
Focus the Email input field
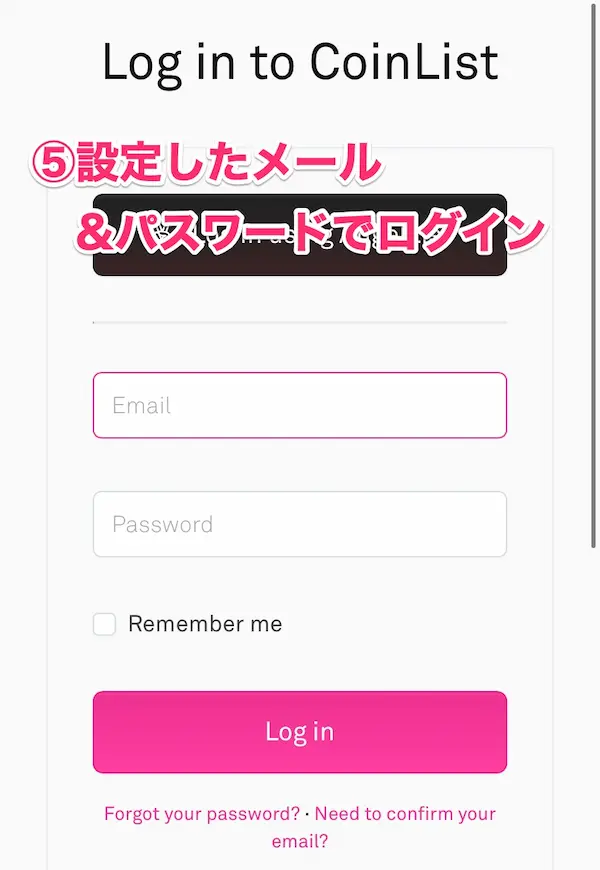tap(300, 405)
